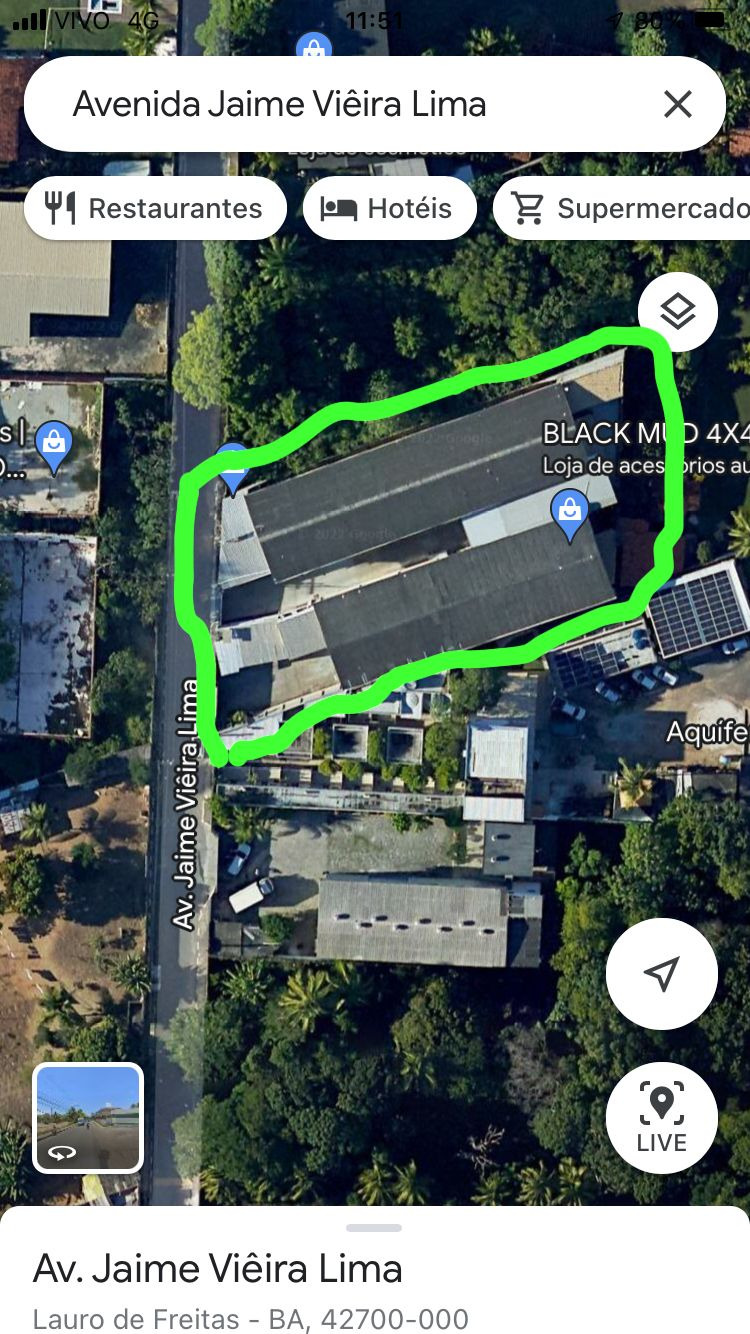Open the BLACK MUD 4X4 store pin

[x=570, y=512]
